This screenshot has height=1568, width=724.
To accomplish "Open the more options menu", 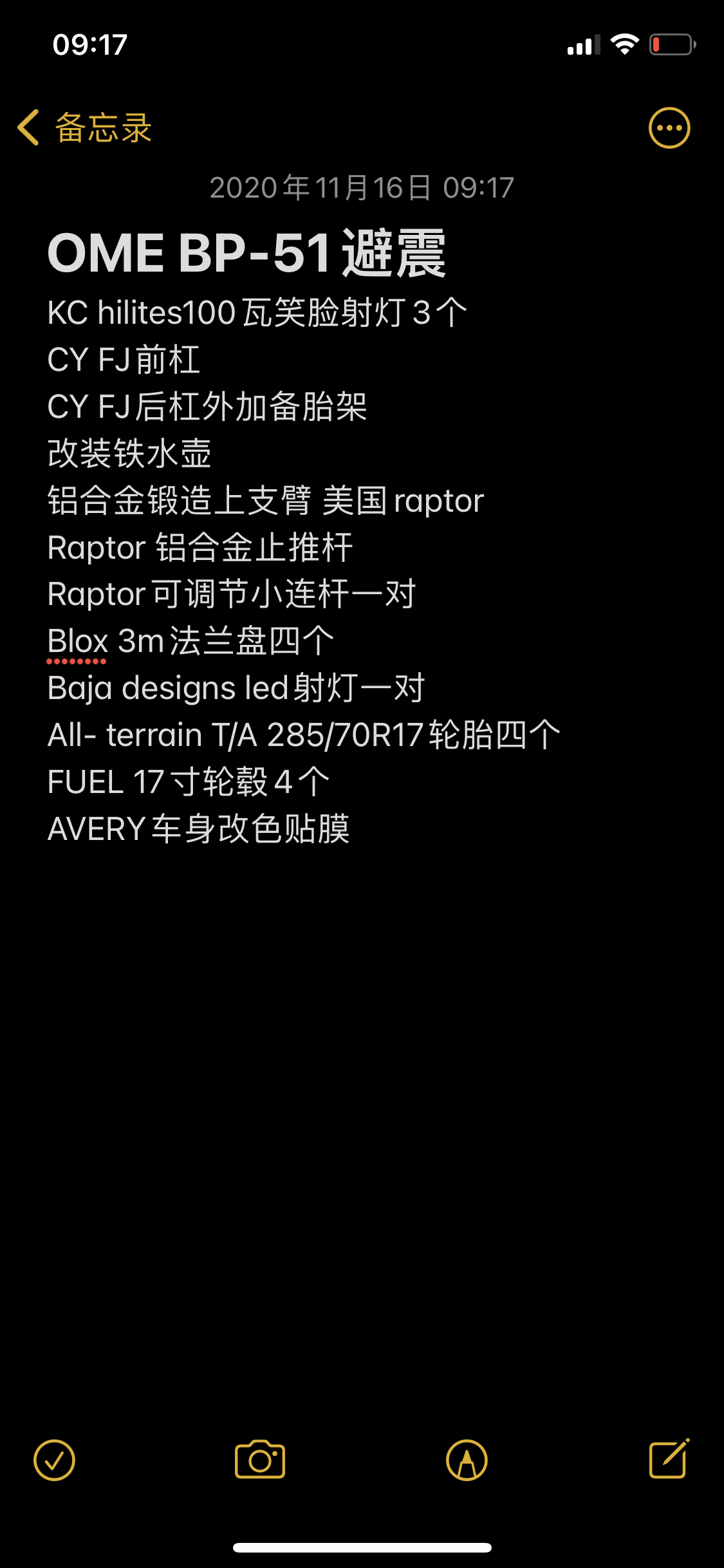I will click(669, 127).
